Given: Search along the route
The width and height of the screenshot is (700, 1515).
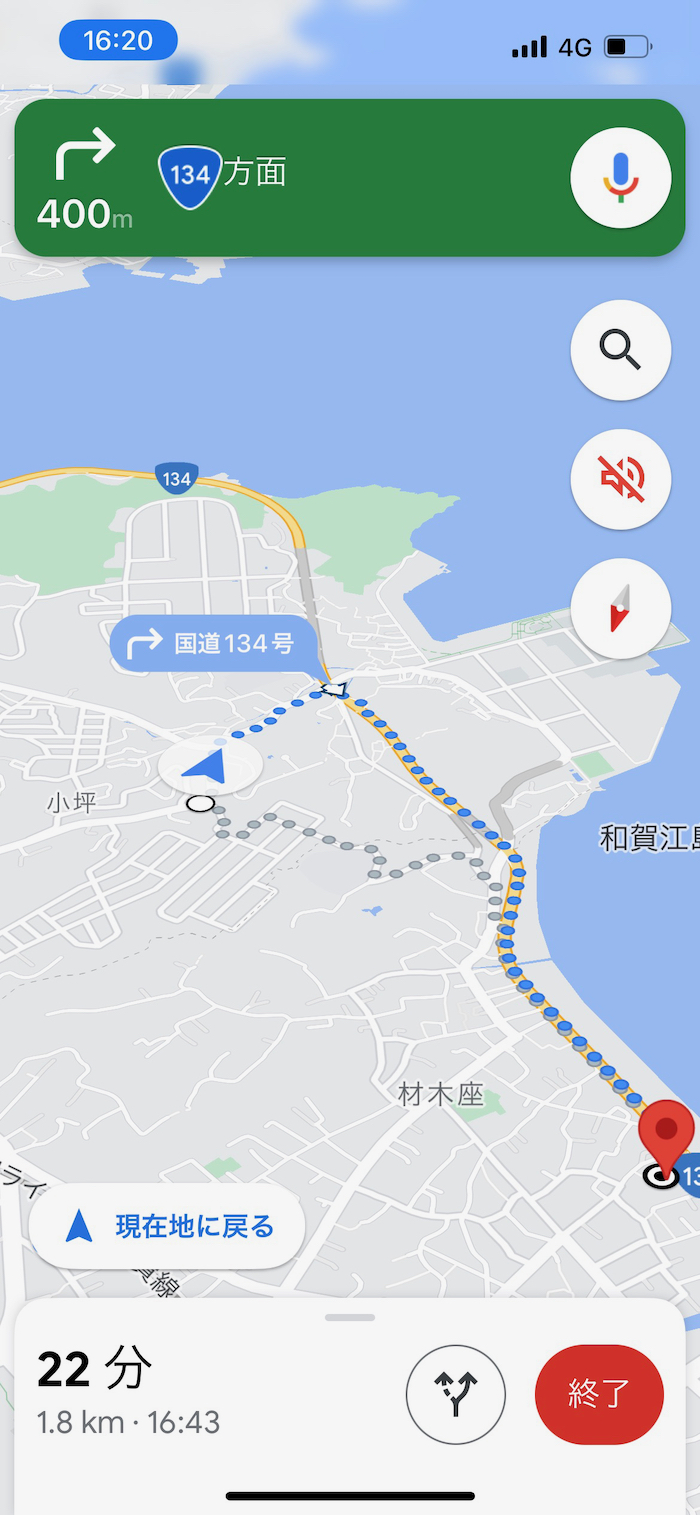Looking at the screenshot, I should [x=620, y=350].
